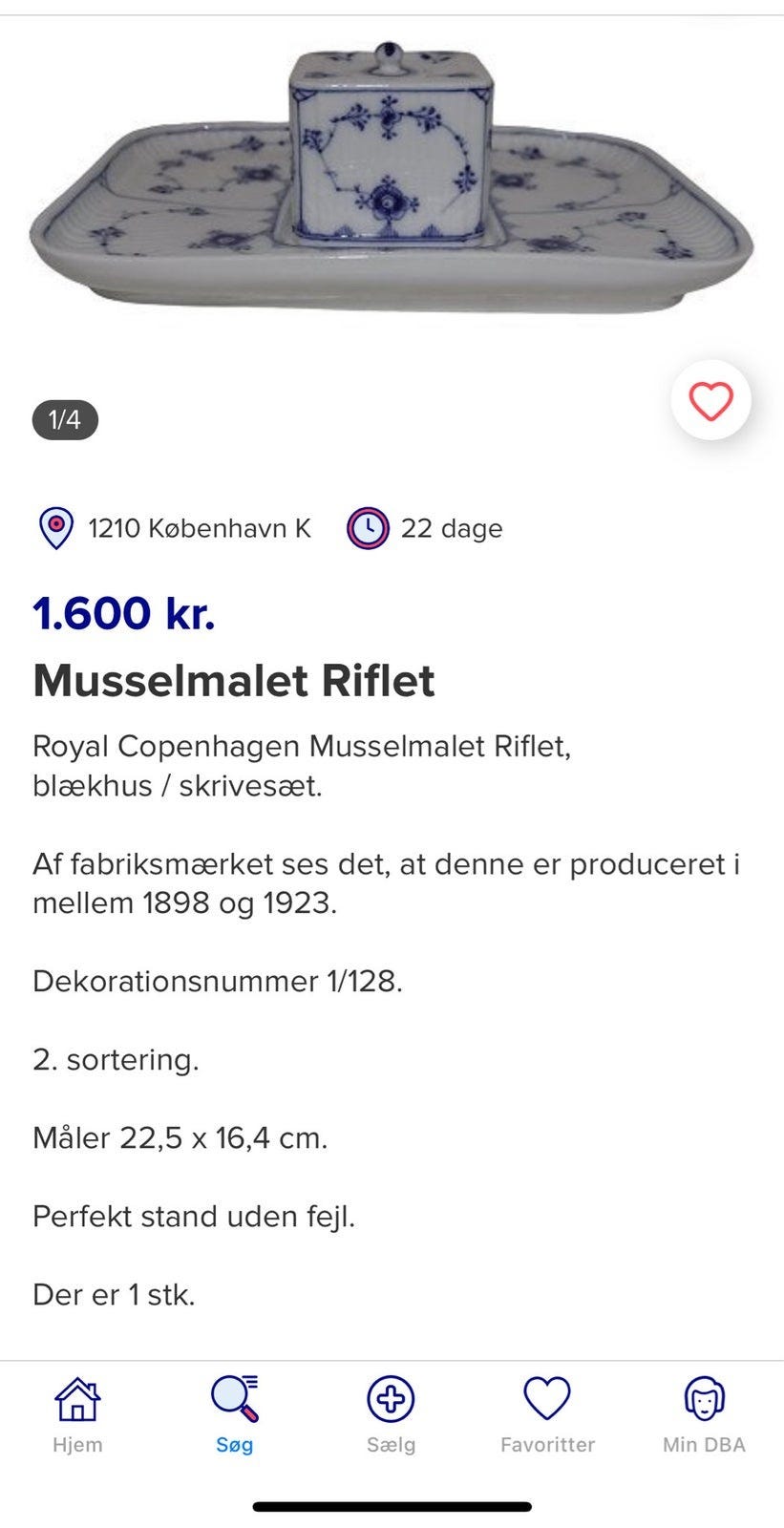Screen dimensions: 784x1528
Task: Toggle the favorite heart on the listing photo
Action: pos(710,401)
